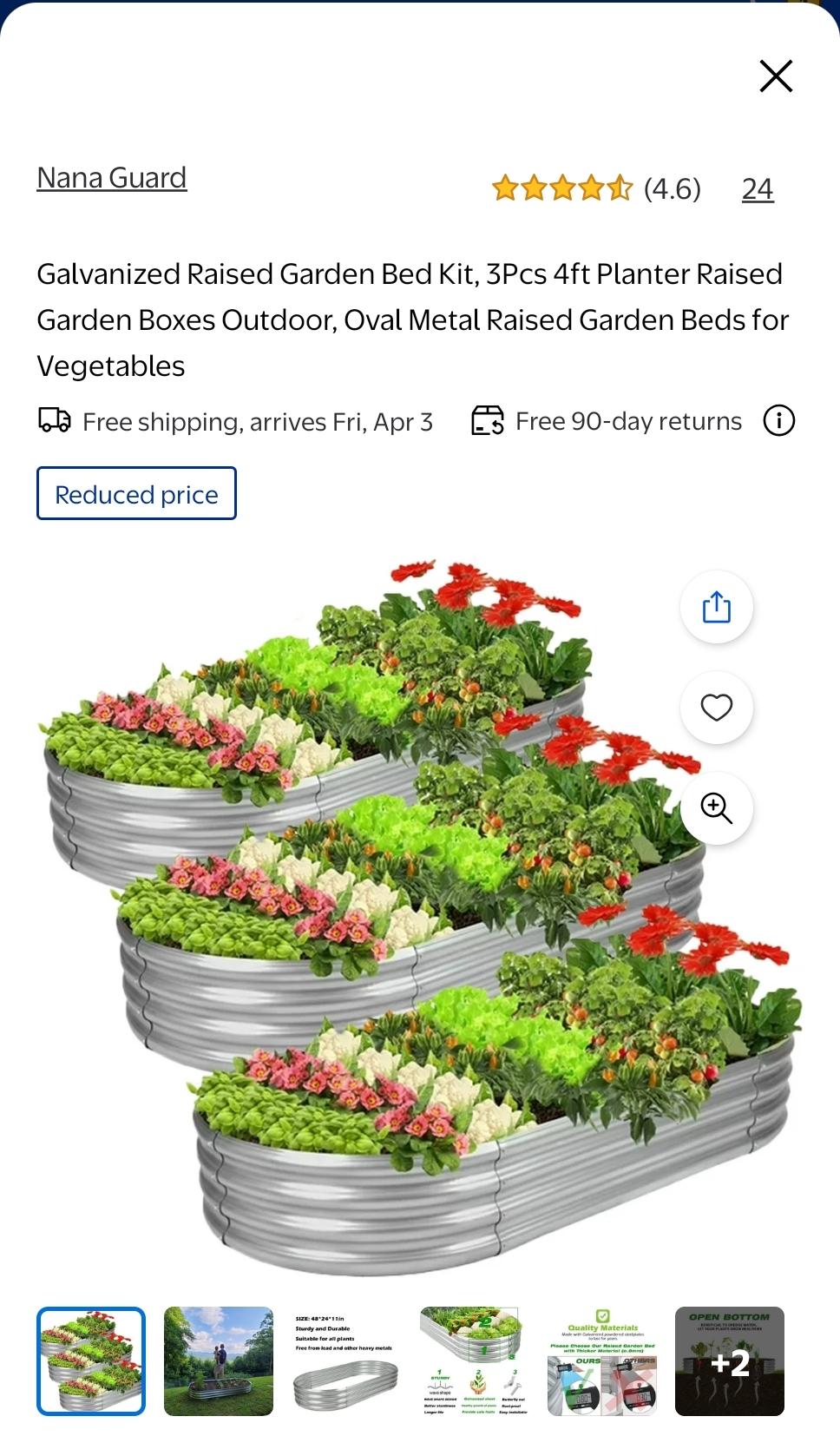Tap the Reduced price badge
The width and height of the screenshot is (840, 1456).
(x=136, y=494)
